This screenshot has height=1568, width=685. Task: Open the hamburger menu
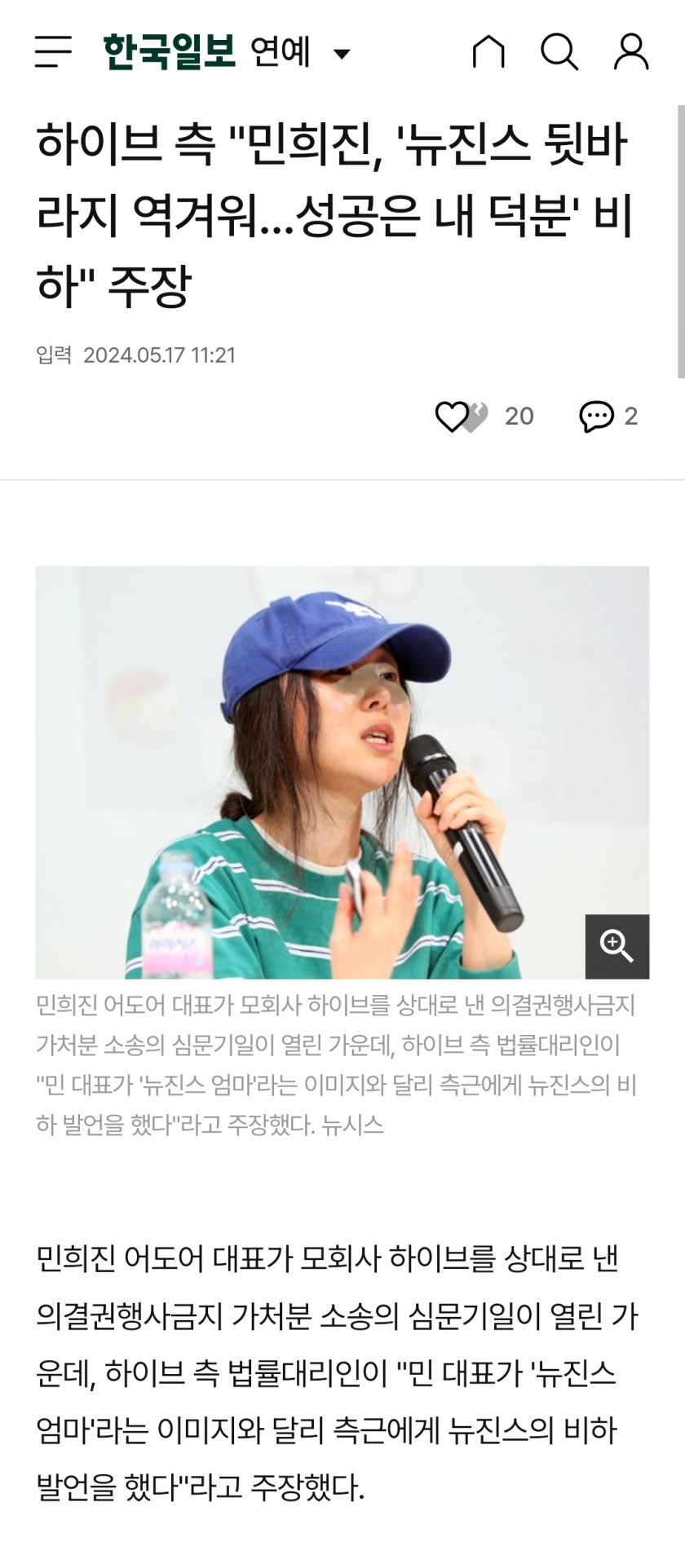coord(53,51)
